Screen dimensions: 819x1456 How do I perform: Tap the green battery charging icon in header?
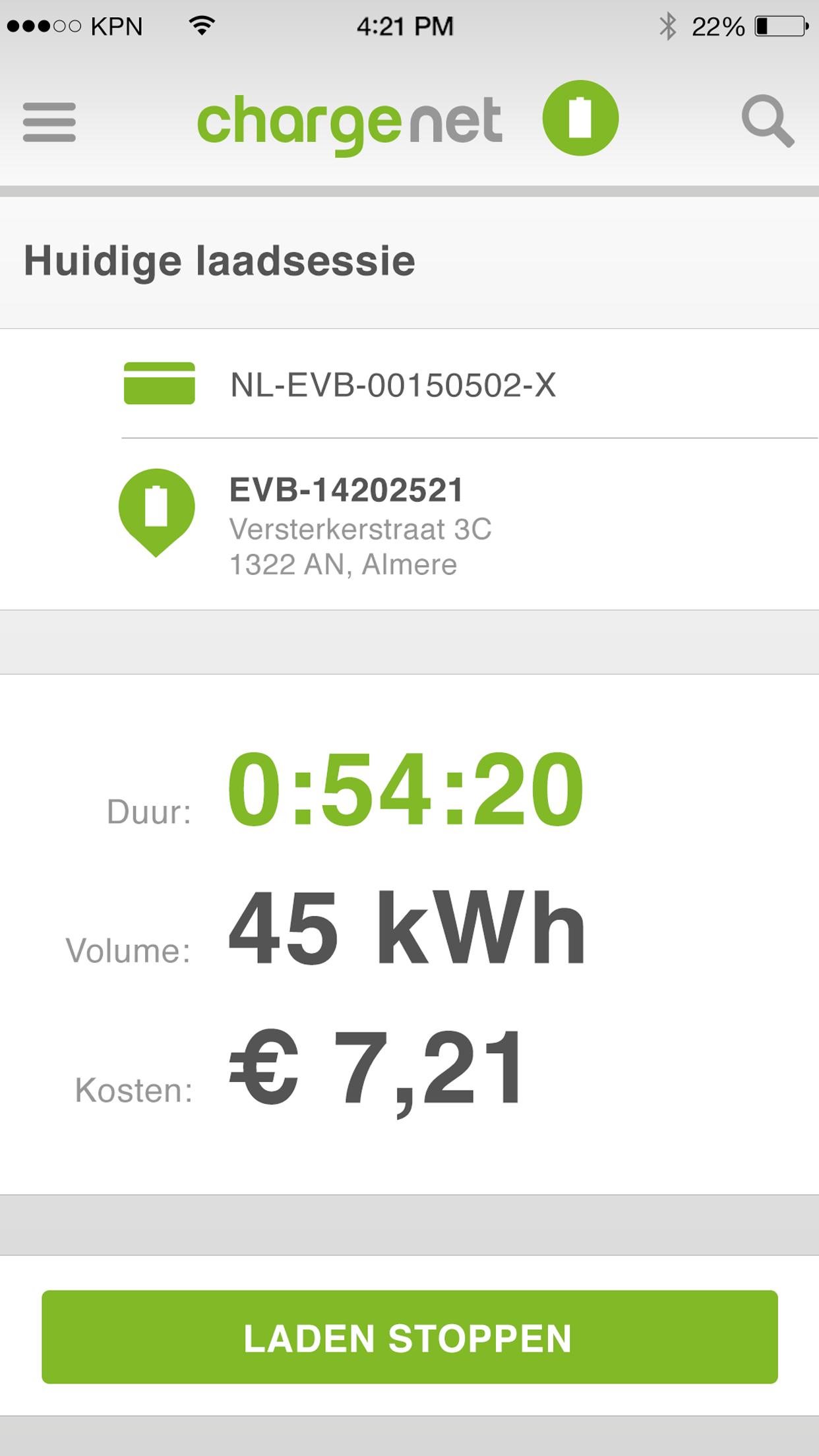tap(580, 119)
